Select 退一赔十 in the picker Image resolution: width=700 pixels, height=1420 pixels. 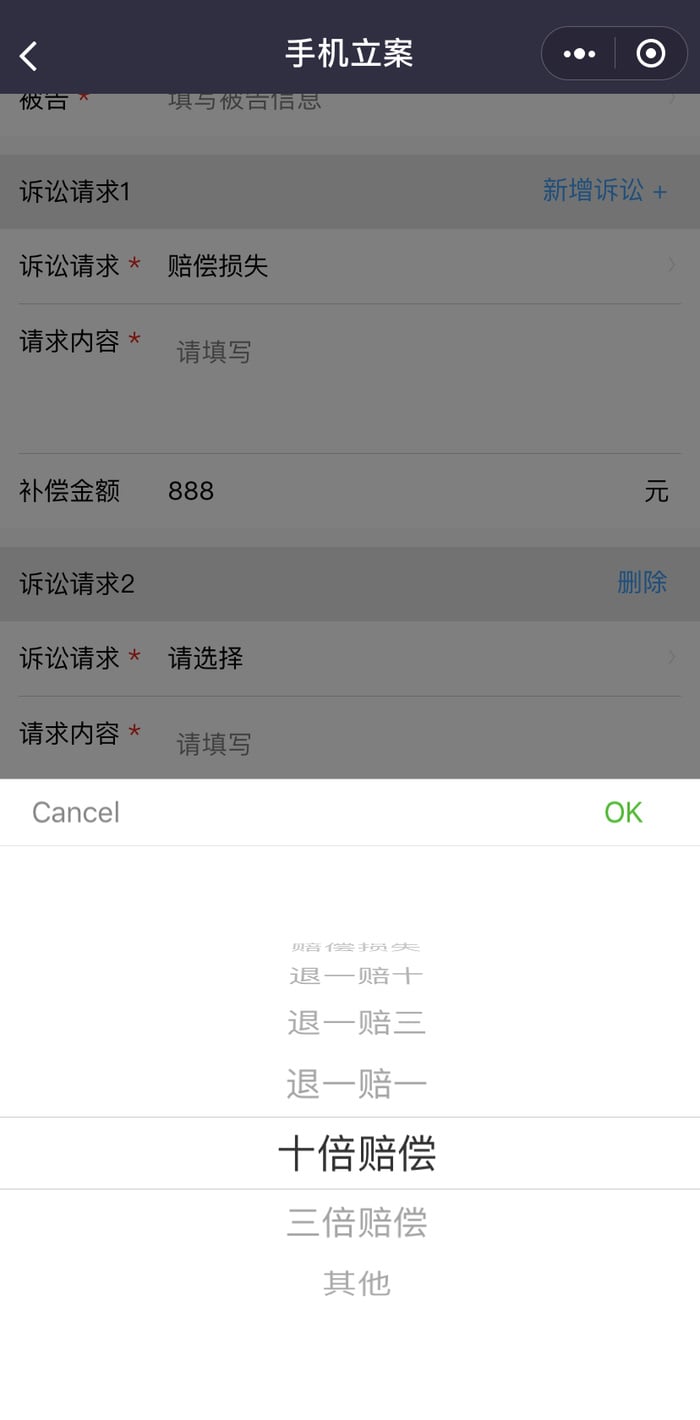356,975
